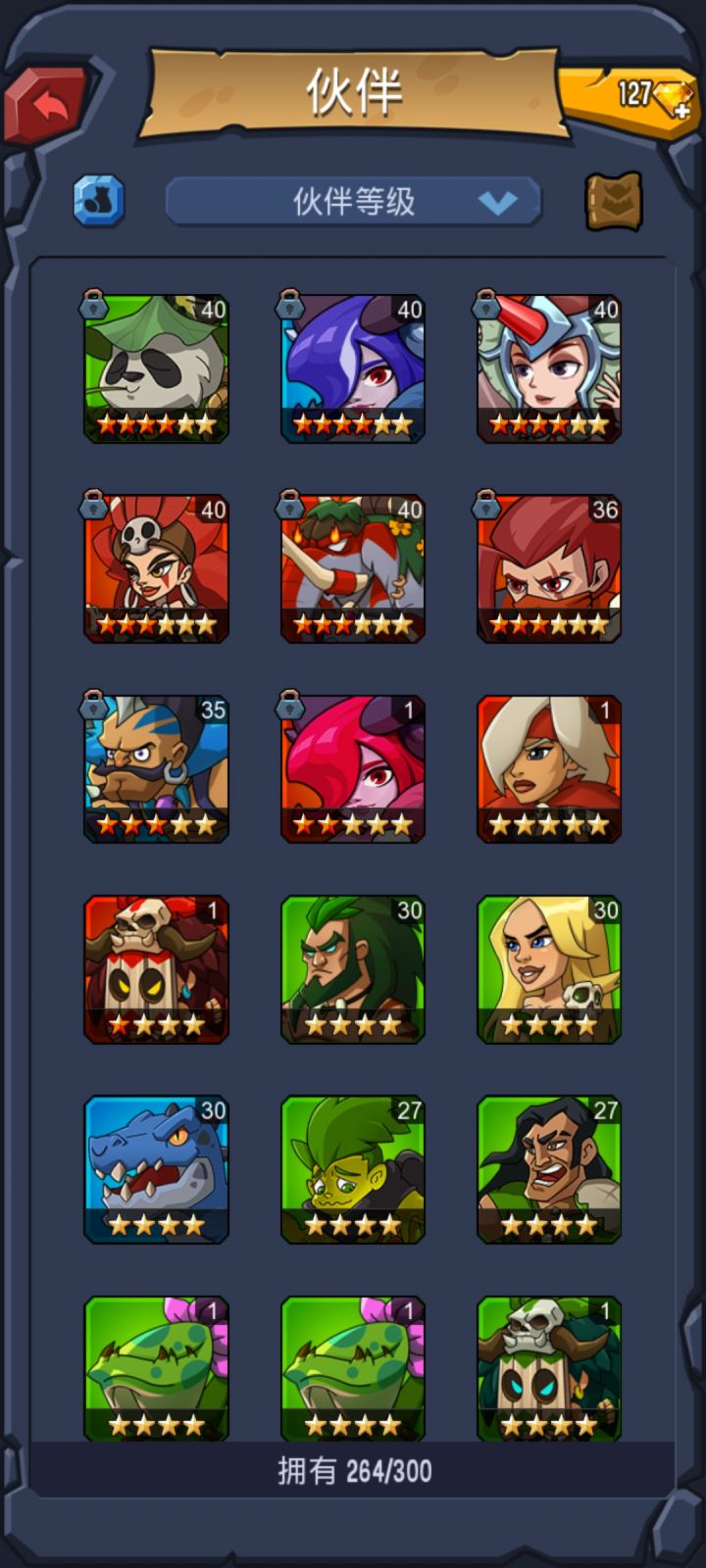
Task: Click the lock icon on the purple-haired heroine
Action: click(x=291, y=304)
